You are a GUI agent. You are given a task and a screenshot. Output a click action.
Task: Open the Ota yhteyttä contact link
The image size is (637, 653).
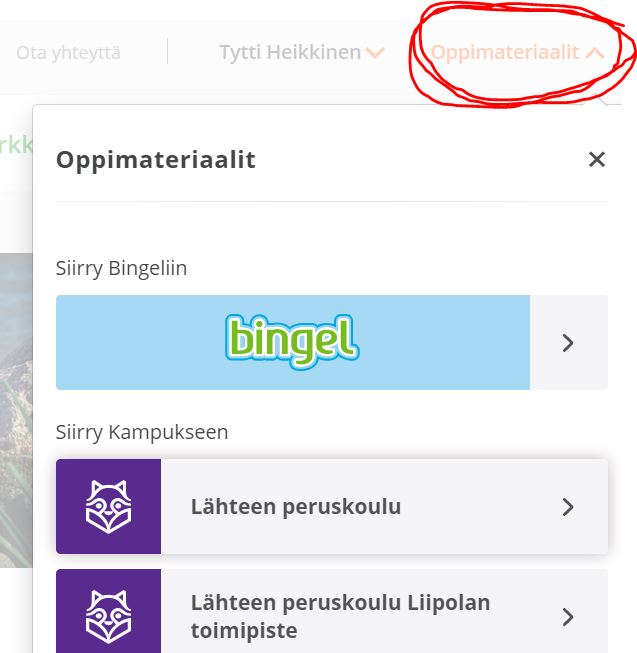point(68,53)
